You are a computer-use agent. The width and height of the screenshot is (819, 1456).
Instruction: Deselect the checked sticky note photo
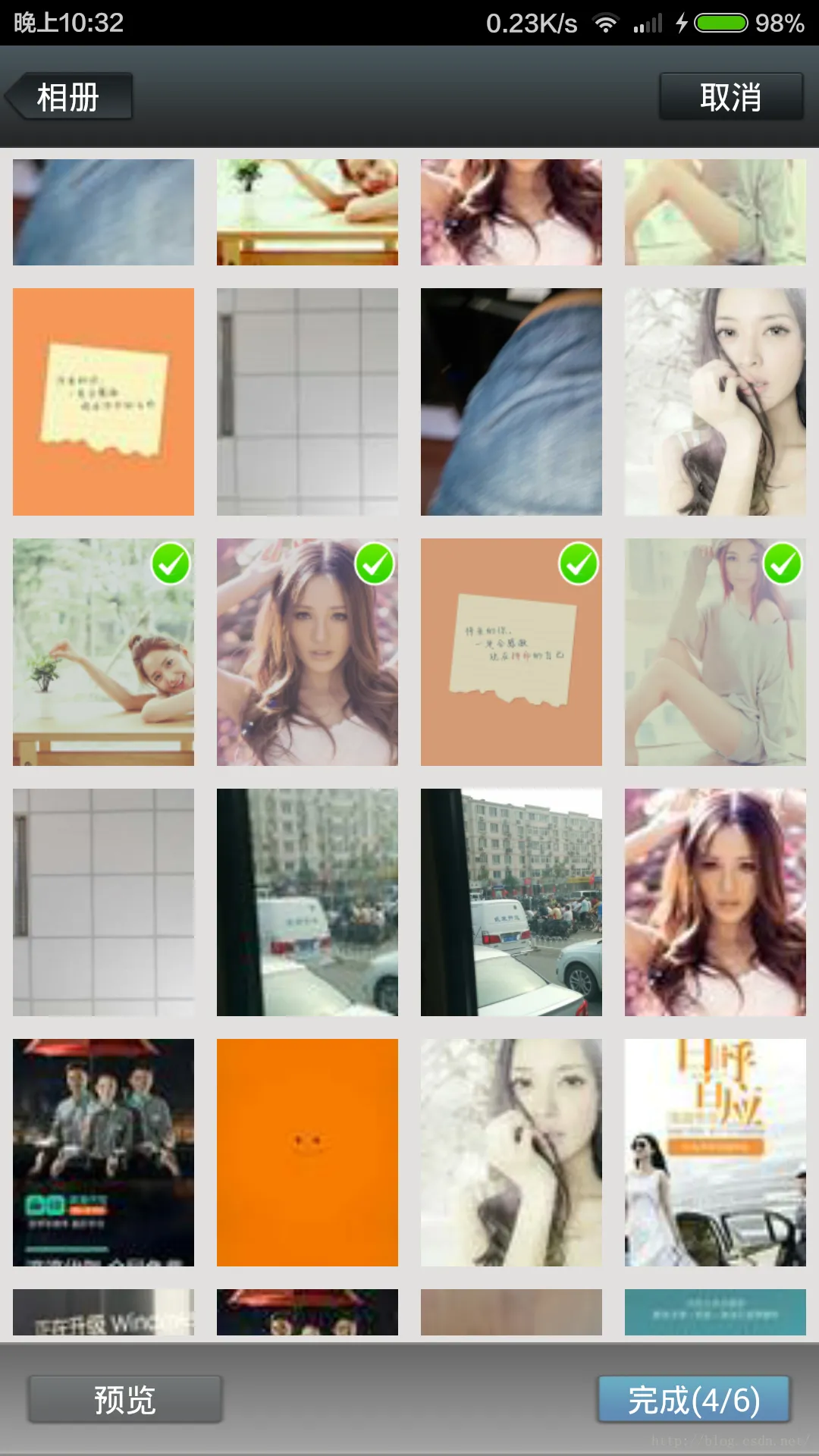click(579, 564)
